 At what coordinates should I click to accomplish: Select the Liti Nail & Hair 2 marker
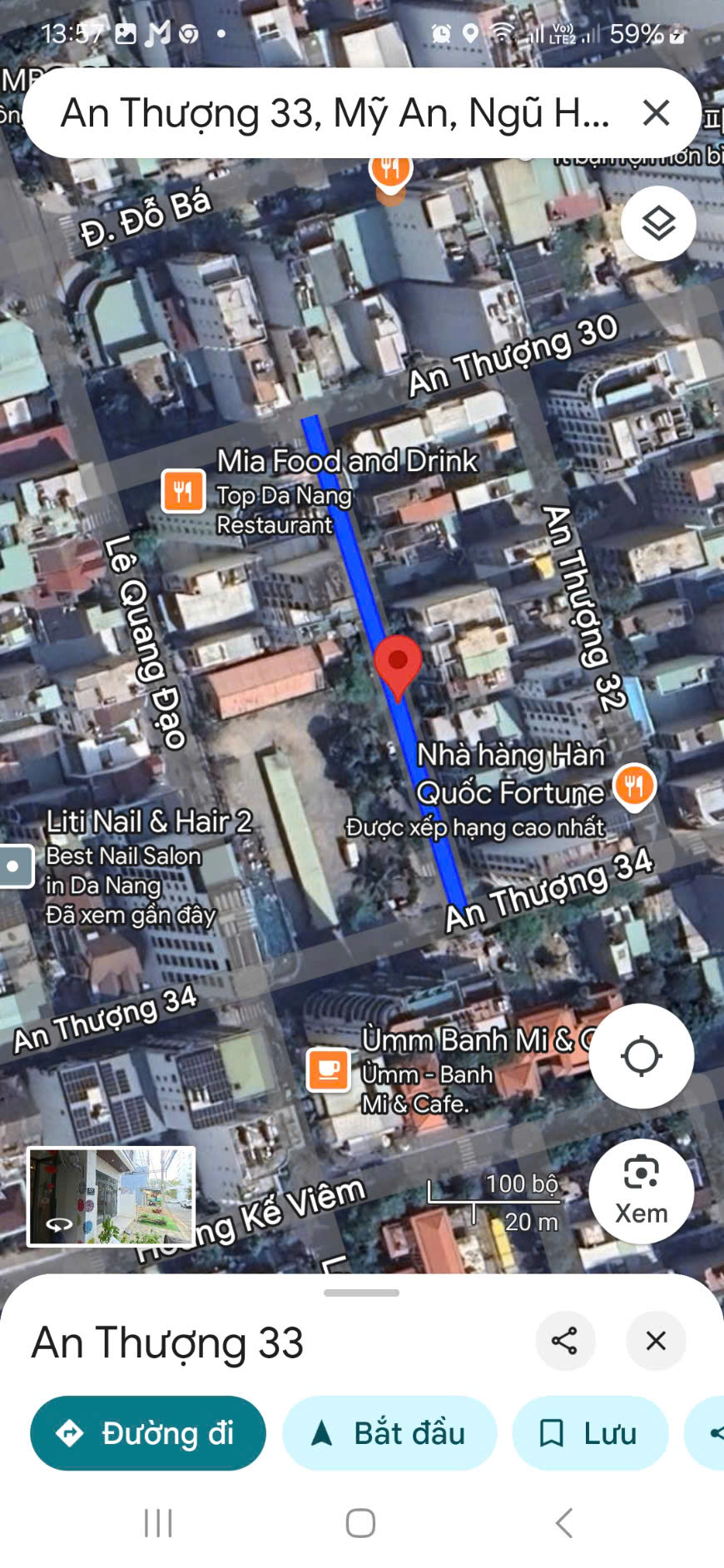15,866
